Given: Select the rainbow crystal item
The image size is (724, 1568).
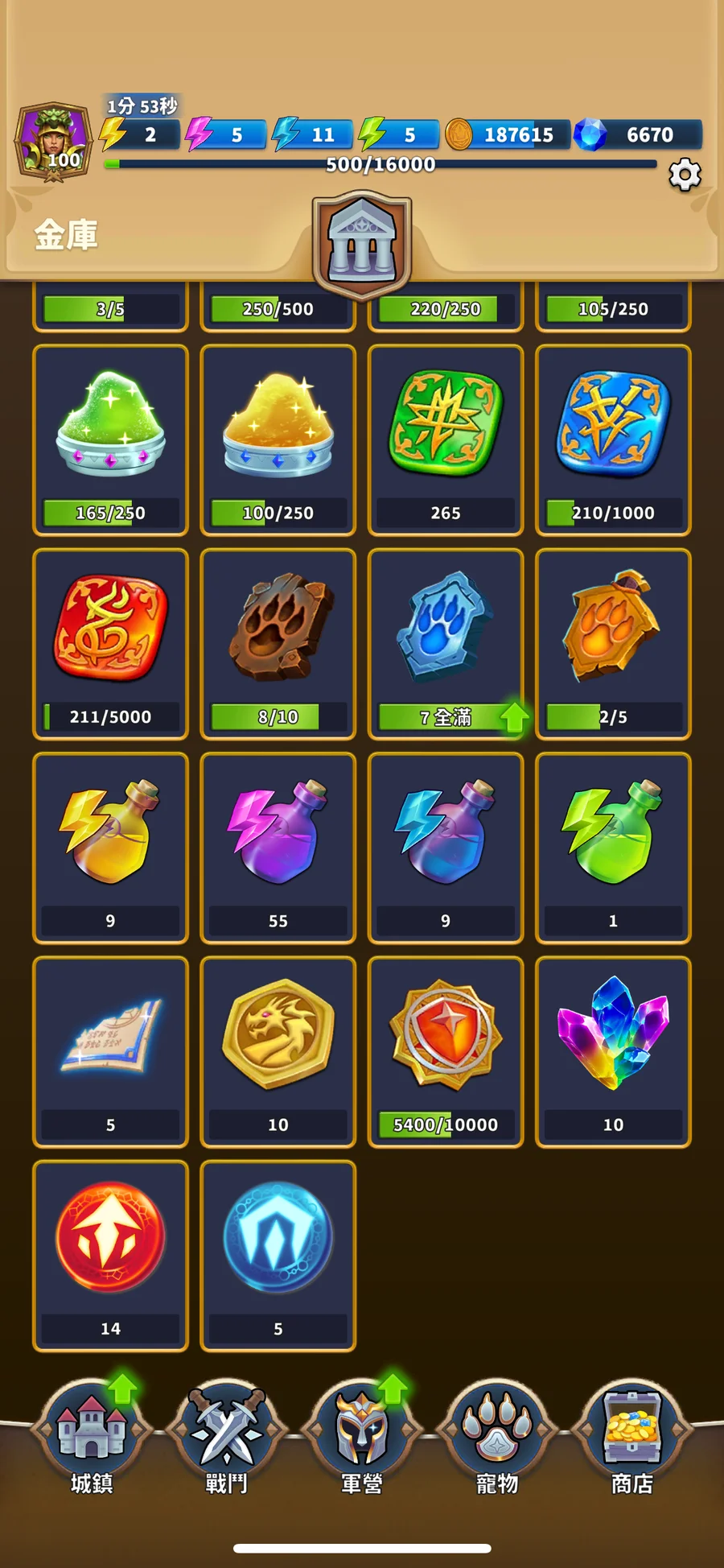Looking at the screenshot, I should pos(613,1051).
